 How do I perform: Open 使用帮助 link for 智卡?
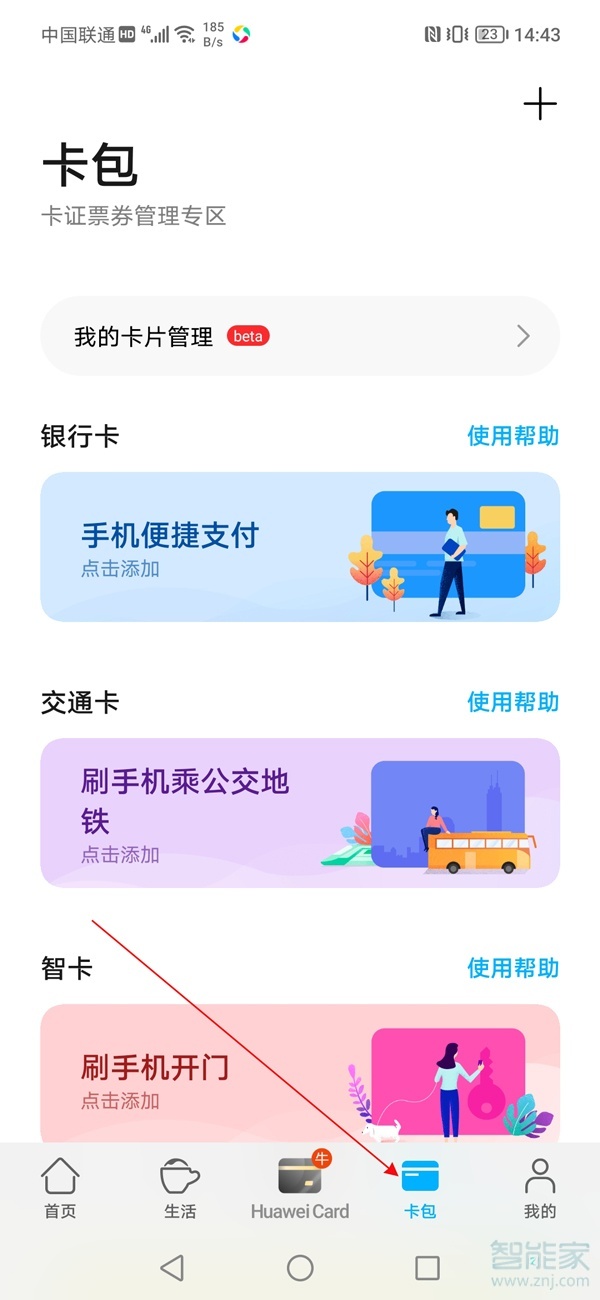tap(513, 968)
